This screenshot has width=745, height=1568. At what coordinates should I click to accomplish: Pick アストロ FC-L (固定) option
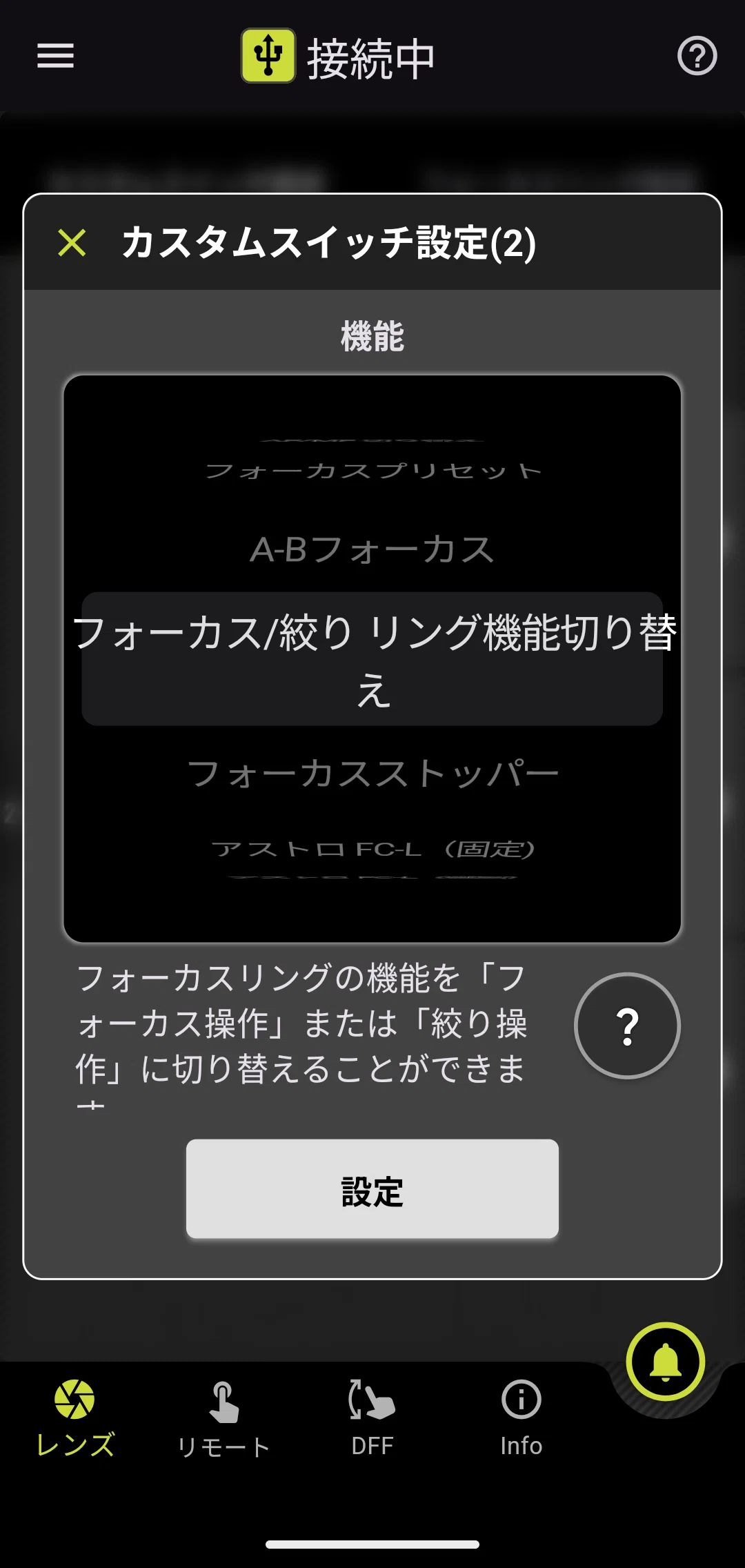(x=372, y=848)
